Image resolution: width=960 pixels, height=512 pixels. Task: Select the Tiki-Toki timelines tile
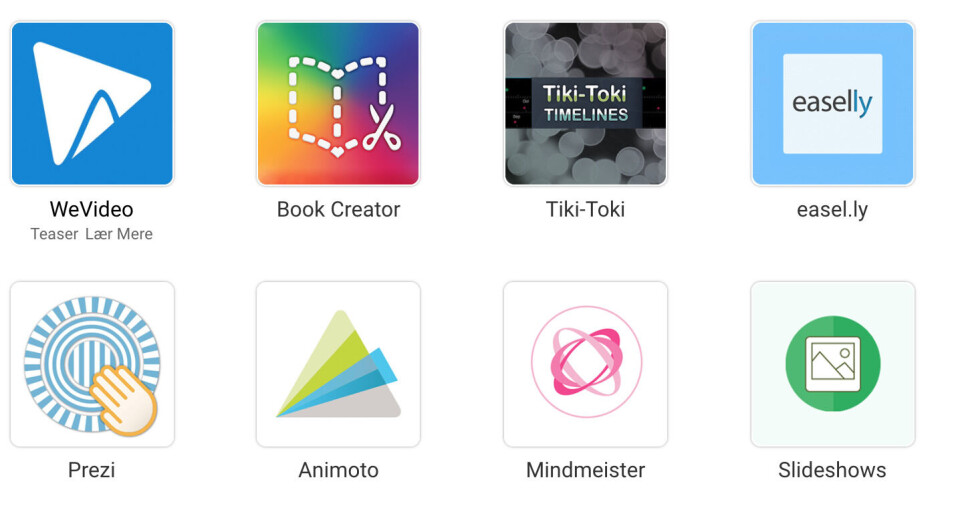[x=585, y=104]
